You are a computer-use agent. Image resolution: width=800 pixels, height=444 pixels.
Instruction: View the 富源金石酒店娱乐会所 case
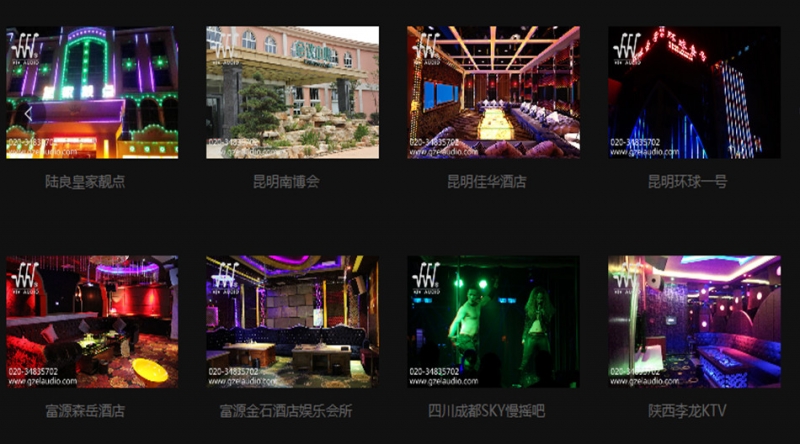(292, 322)
